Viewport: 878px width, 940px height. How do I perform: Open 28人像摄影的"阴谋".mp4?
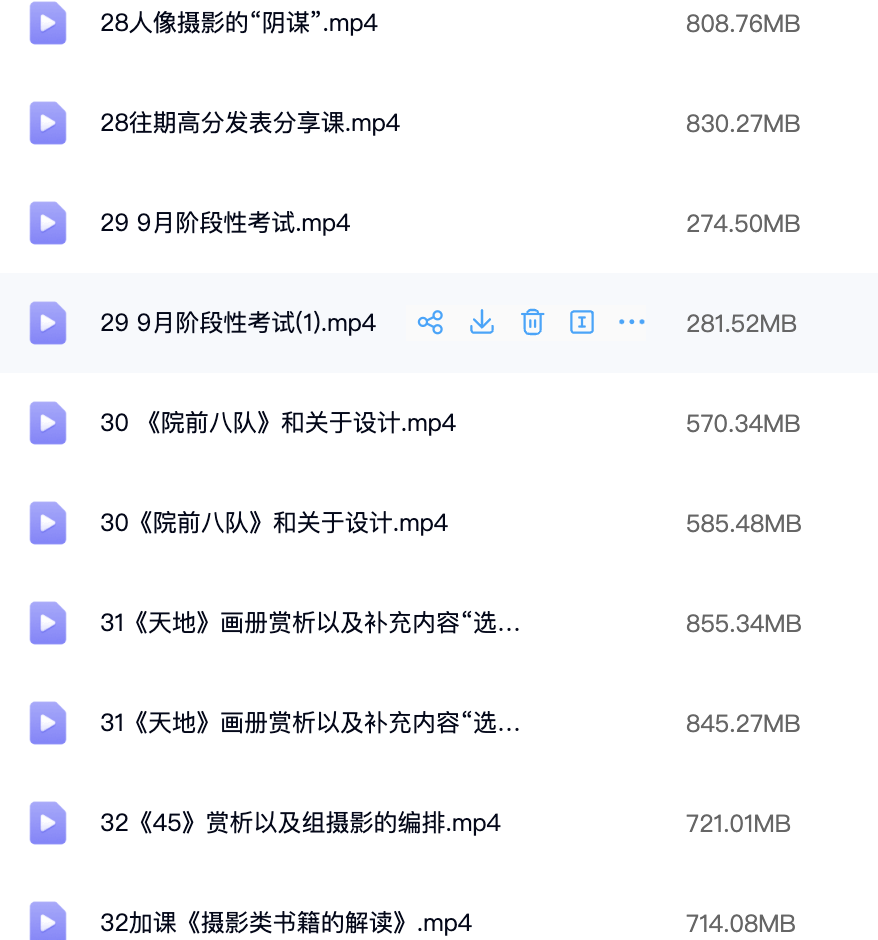(239, 23)
